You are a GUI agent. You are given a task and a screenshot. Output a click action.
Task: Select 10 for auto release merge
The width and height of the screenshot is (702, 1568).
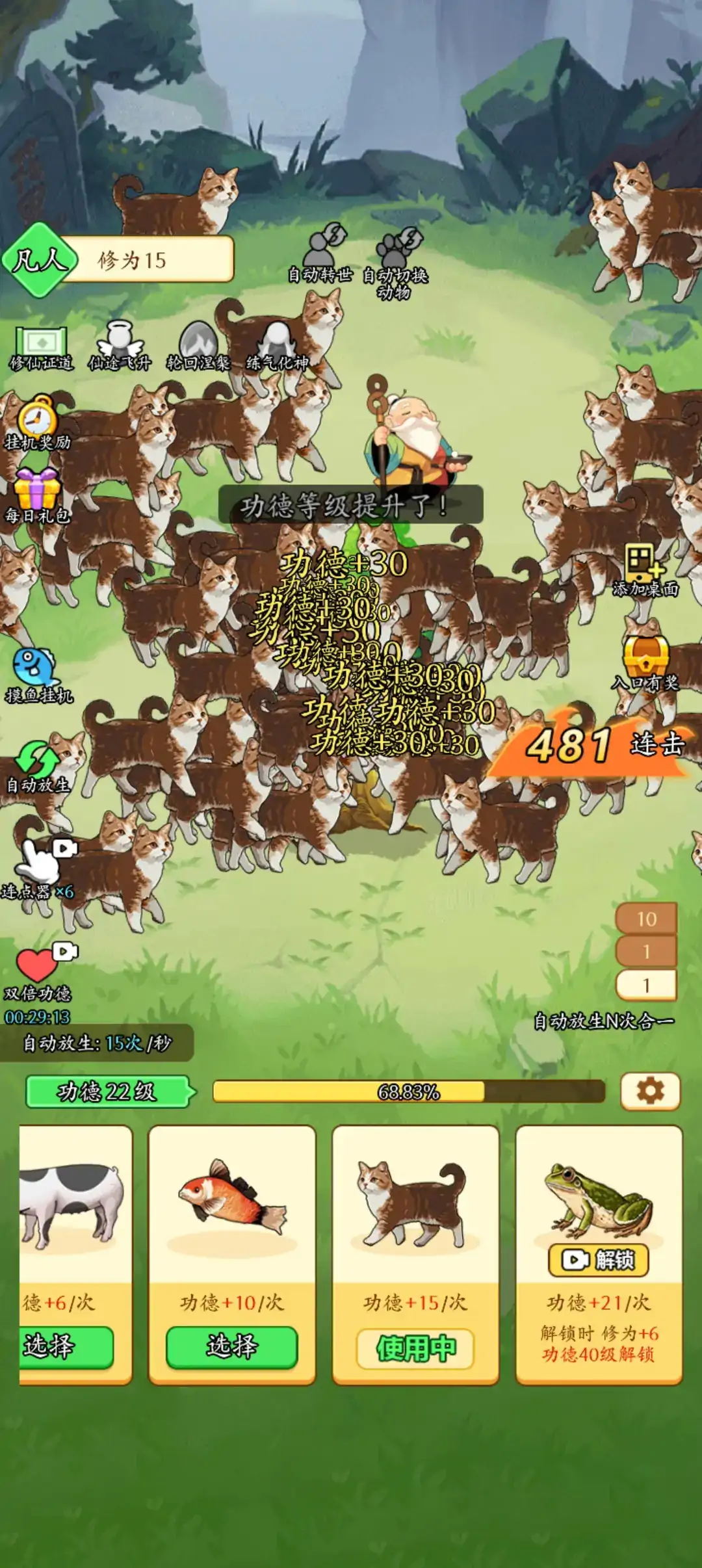646,919
